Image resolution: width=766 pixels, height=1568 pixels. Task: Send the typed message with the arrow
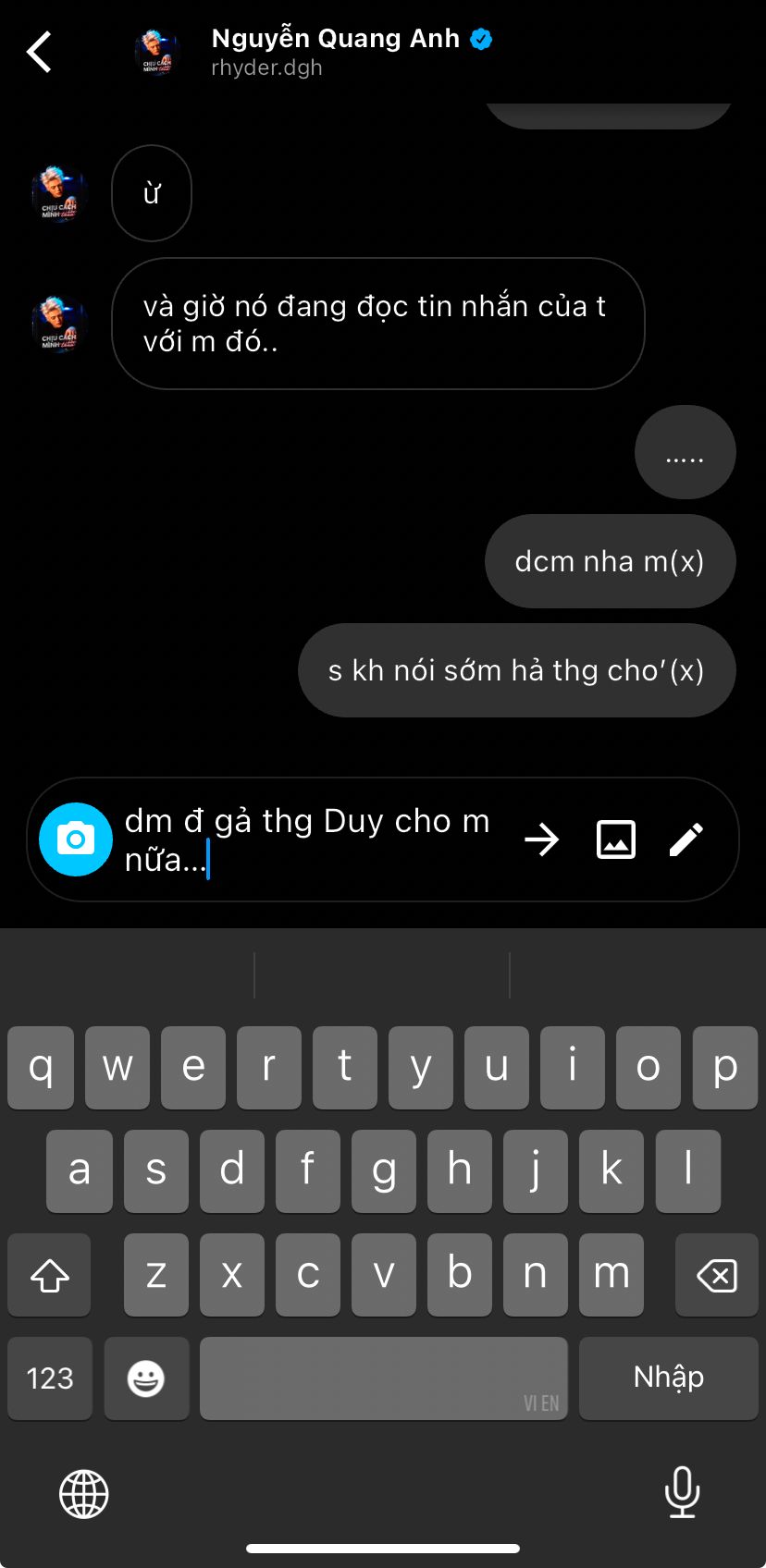tap(542, 839)
